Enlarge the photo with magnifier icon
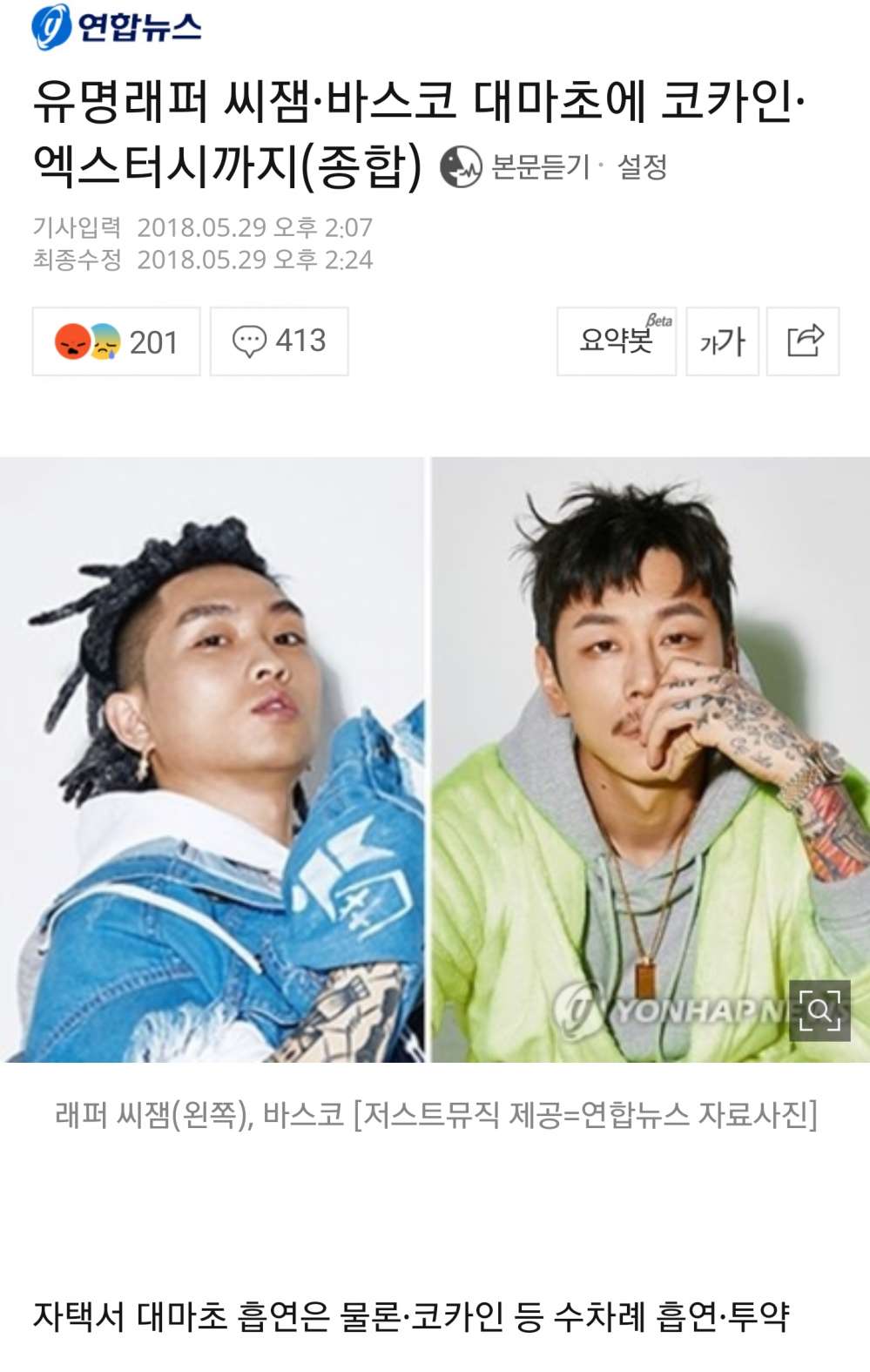Viewport: 870px width, 1372px height. pos(819,1010)
